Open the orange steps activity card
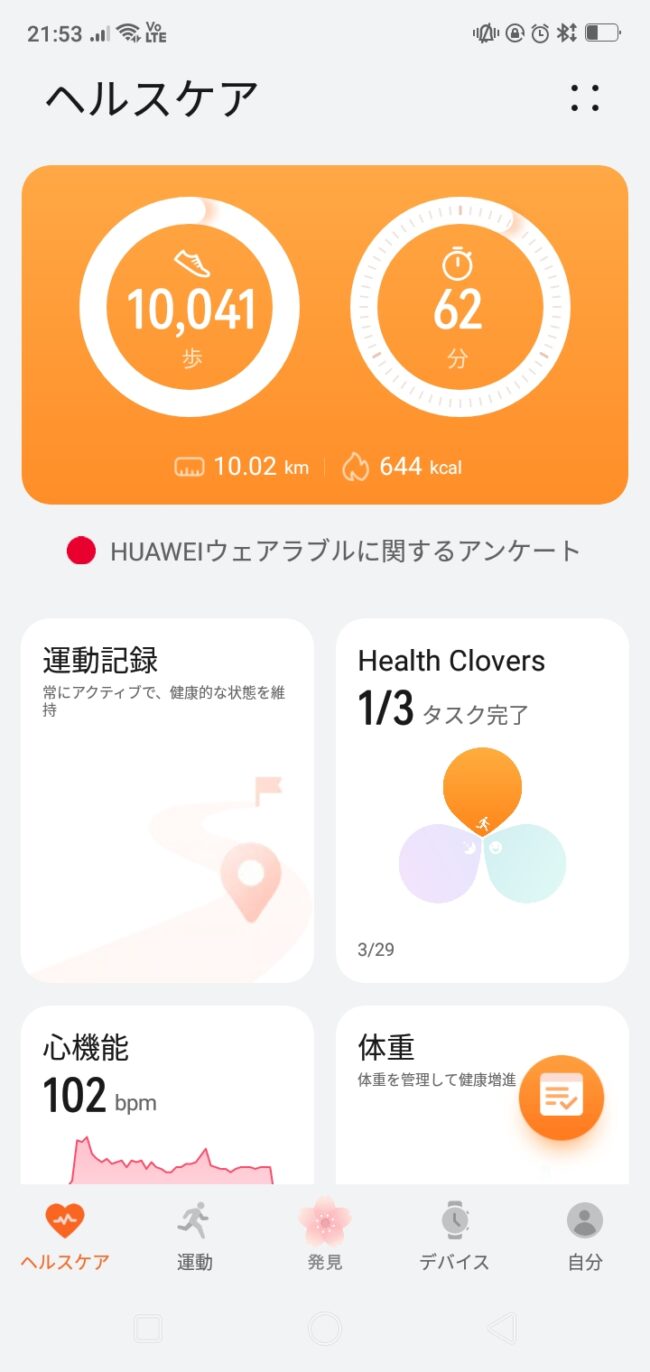The width and height of the screenshot is (650, 1372). pyautogui.click(x=325, y=335)
